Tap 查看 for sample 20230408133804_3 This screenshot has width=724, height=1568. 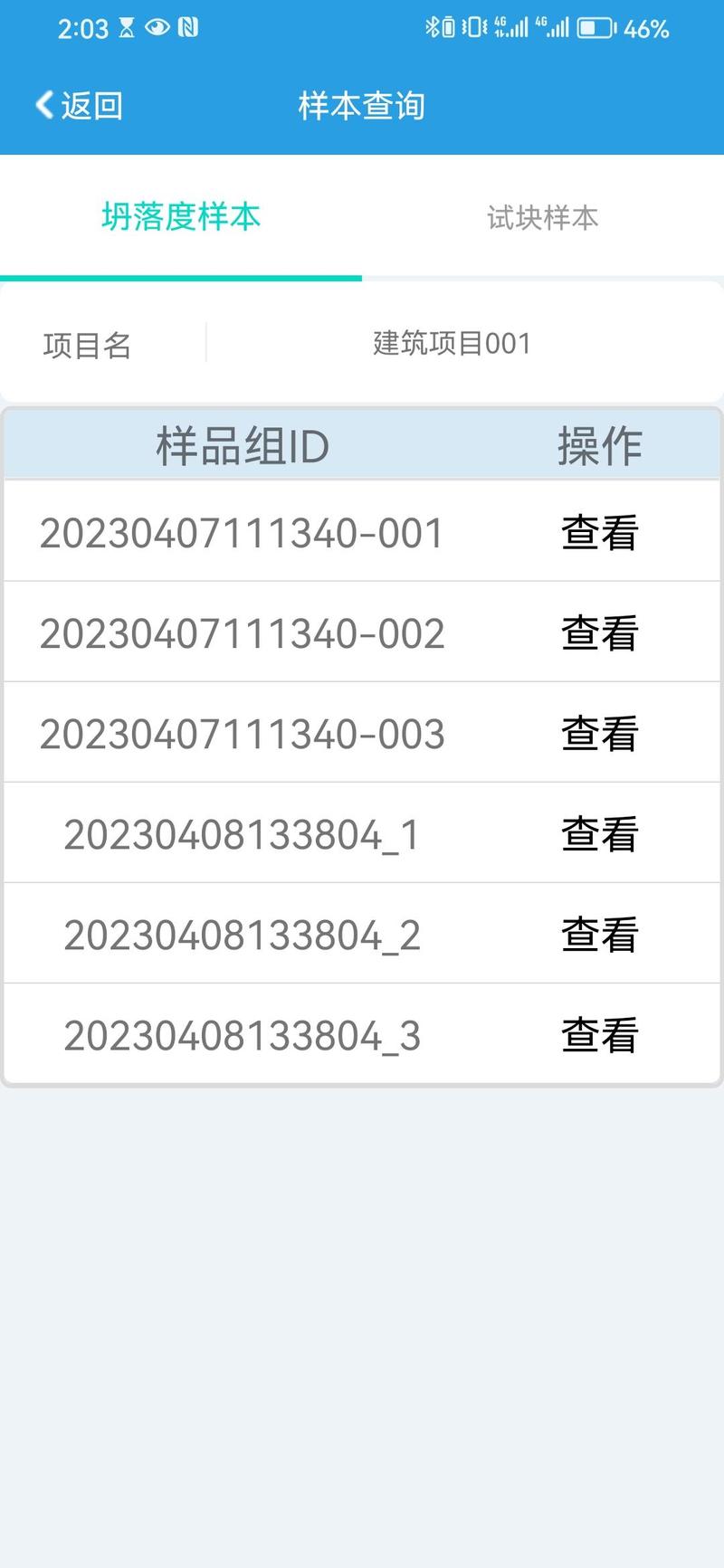tap(600, 1034)
